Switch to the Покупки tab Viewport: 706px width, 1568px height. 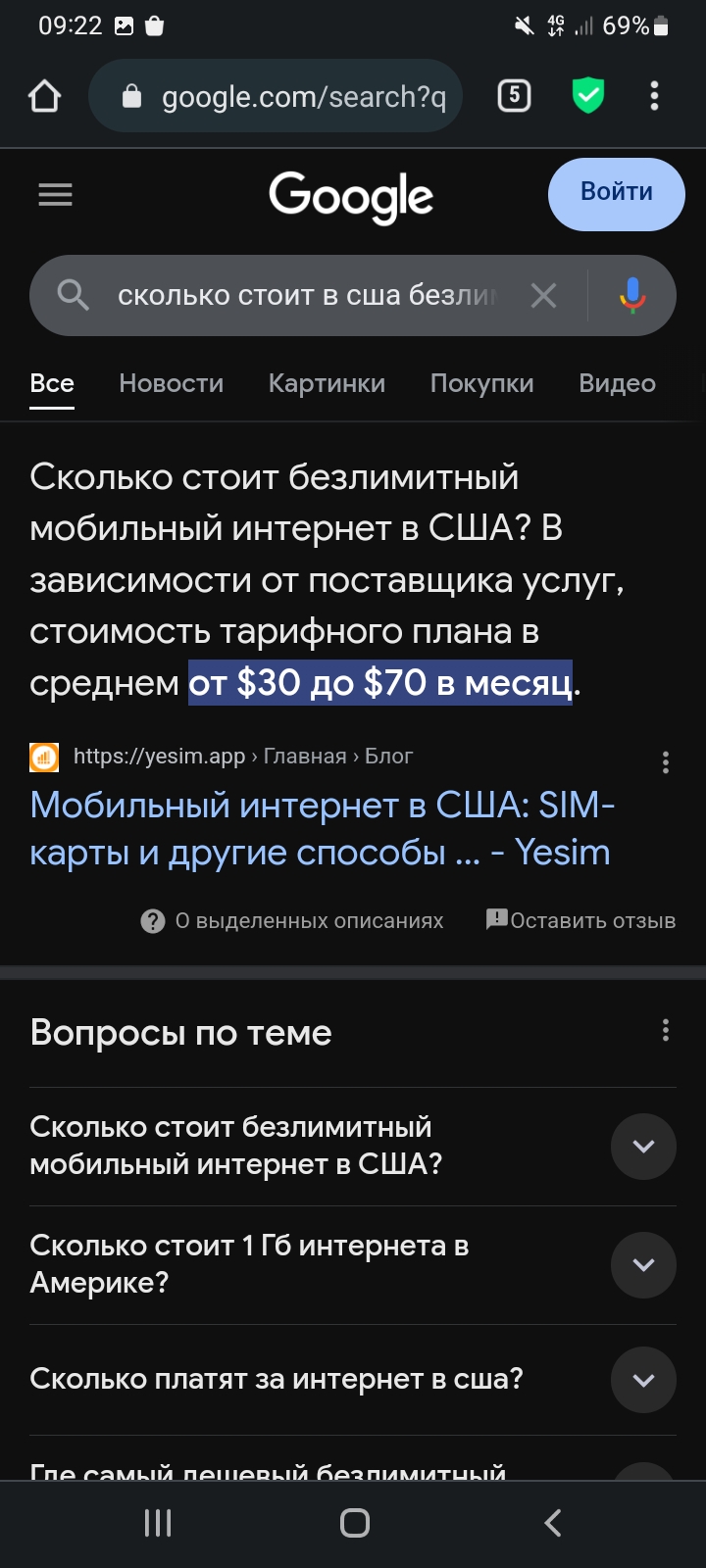coord(481,383)
